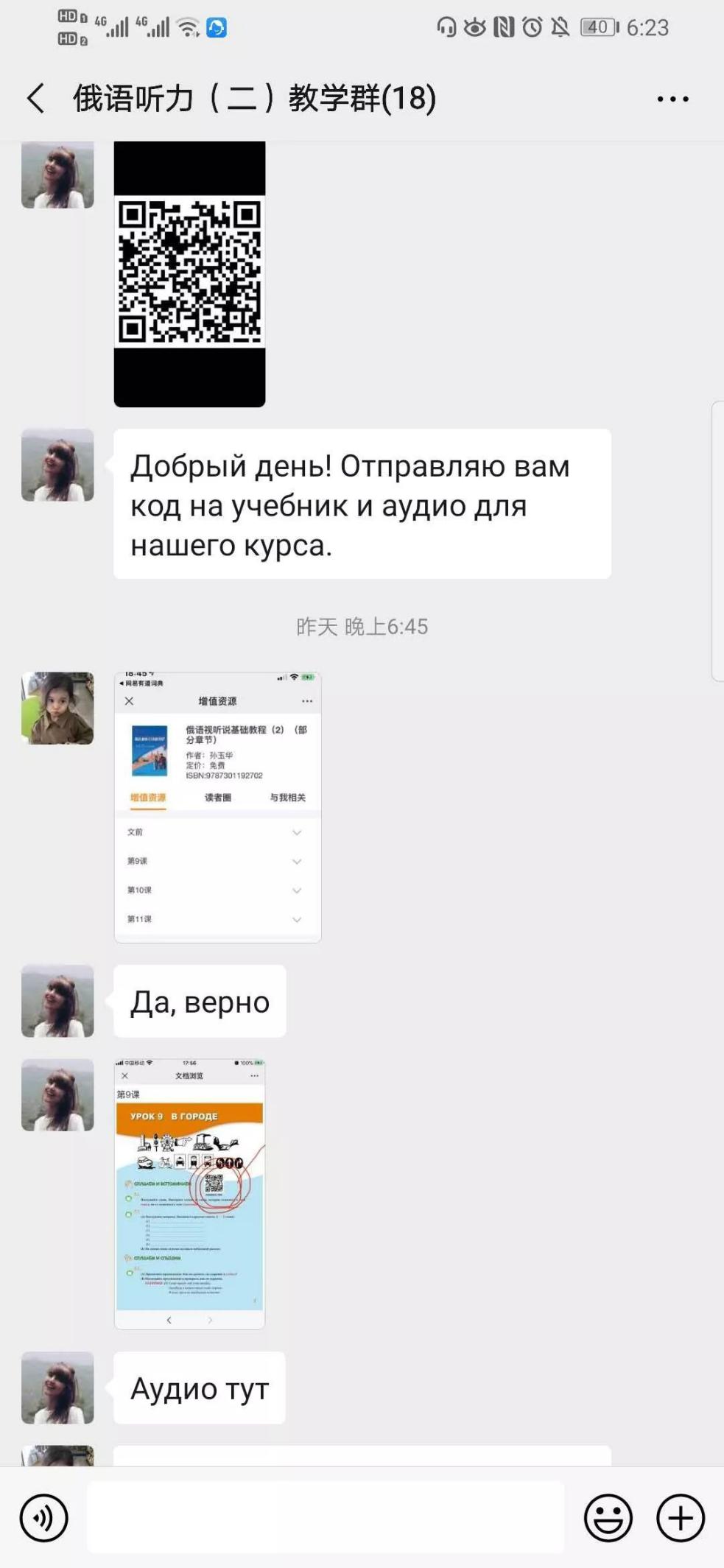
Task: Switch to voice message input
Action: 43,1518
